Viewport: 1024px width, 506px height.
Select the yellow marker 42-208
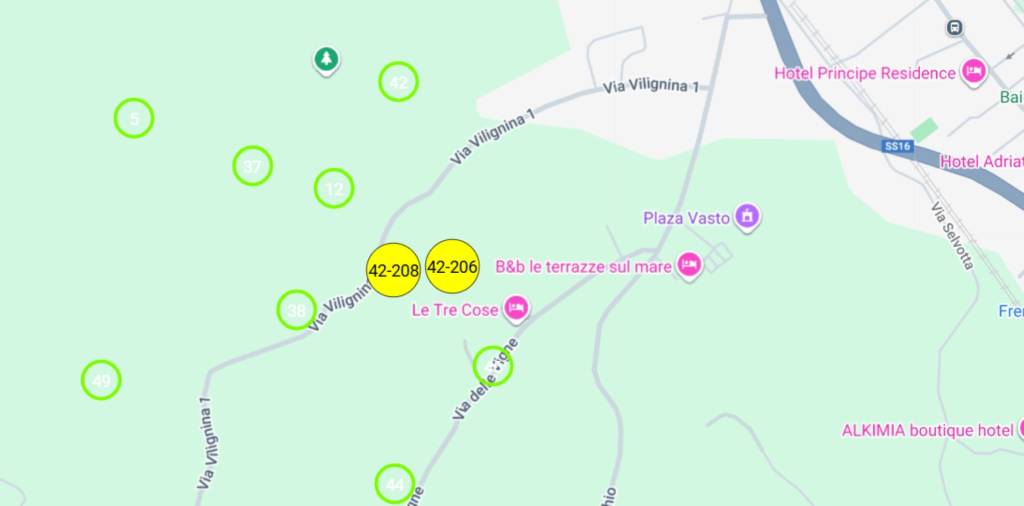point(393,270)
